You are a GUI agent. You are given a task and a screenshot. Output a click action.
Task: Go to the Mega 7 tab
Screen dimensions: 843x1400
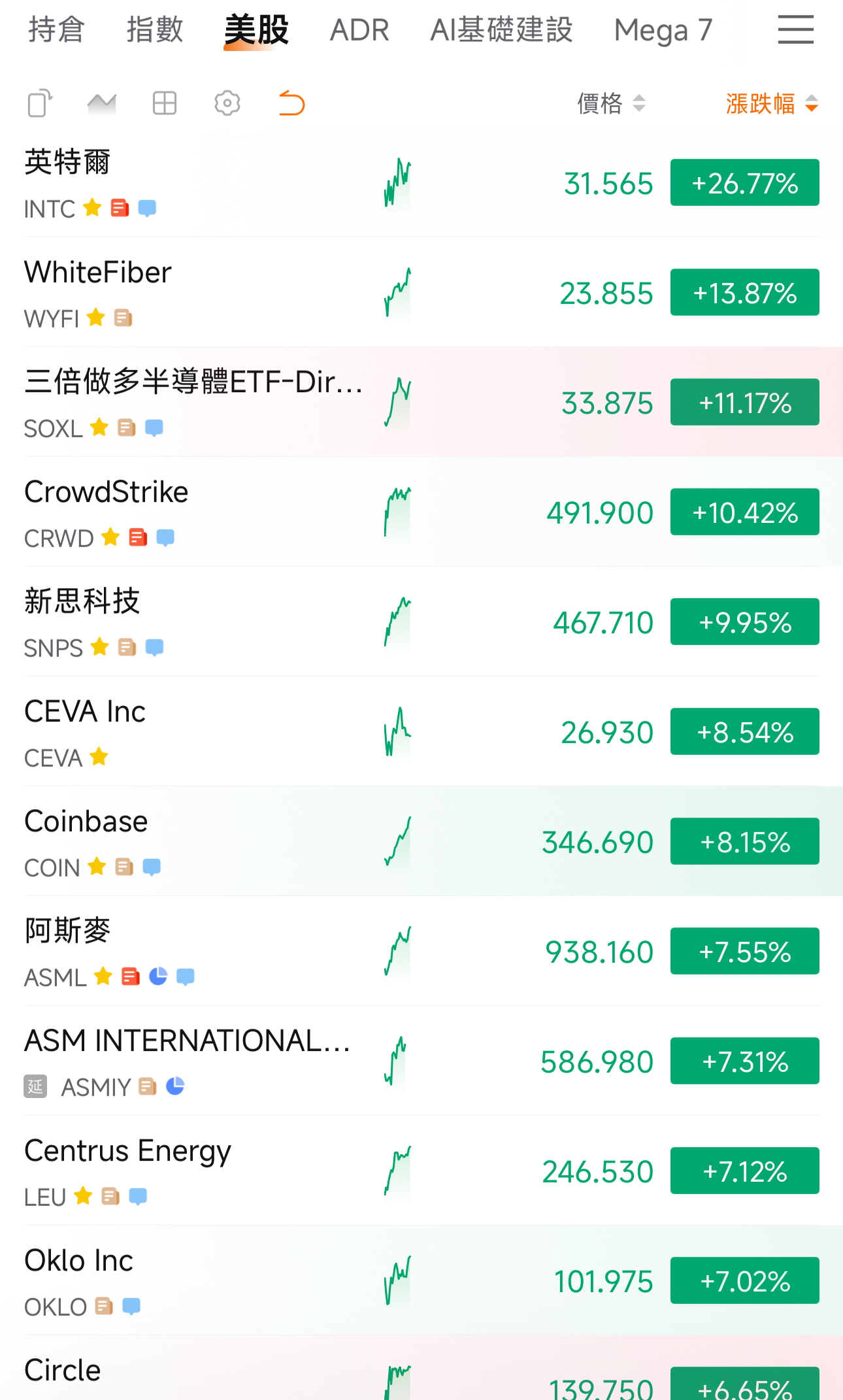coord(663,30)
